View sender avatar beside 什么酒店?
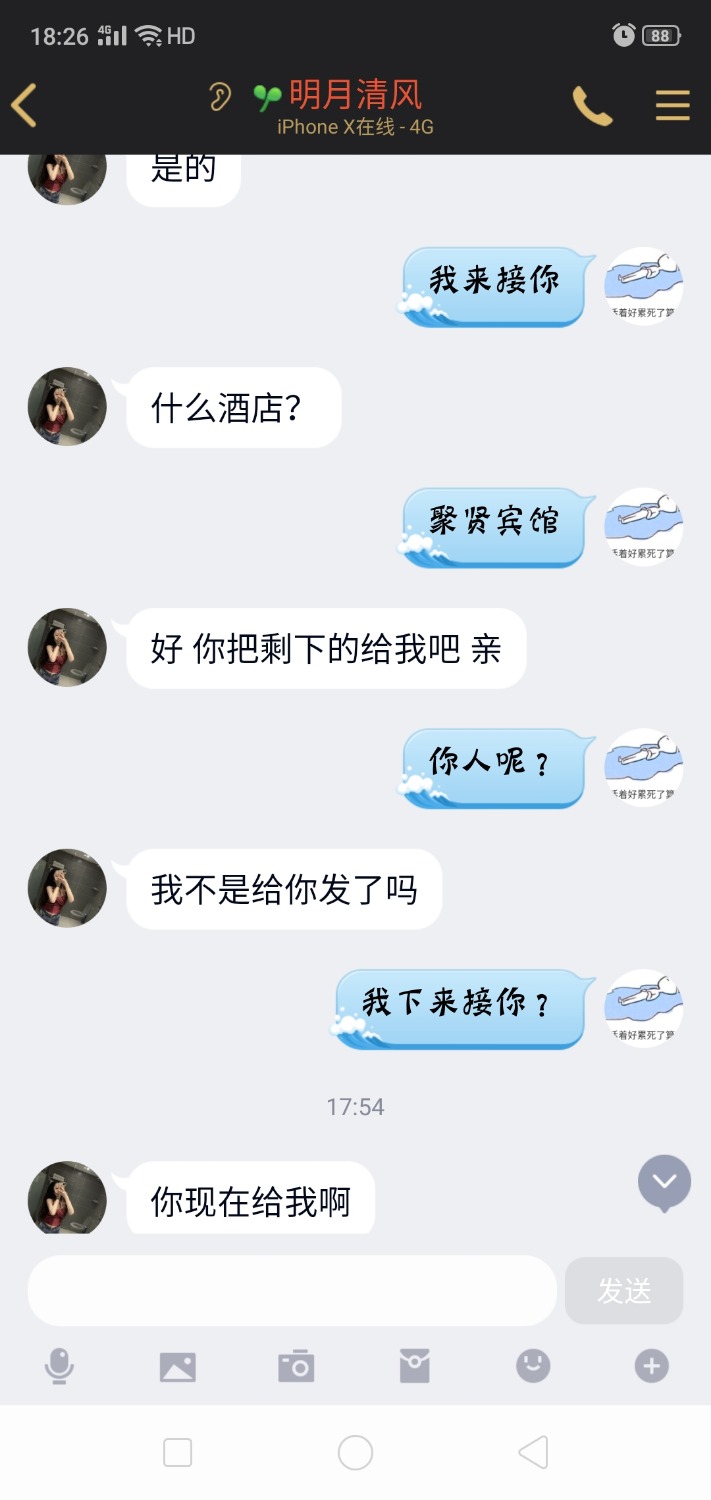Image resolution: width=711 pixels, height=1500 pixels. tap(67, 406)
